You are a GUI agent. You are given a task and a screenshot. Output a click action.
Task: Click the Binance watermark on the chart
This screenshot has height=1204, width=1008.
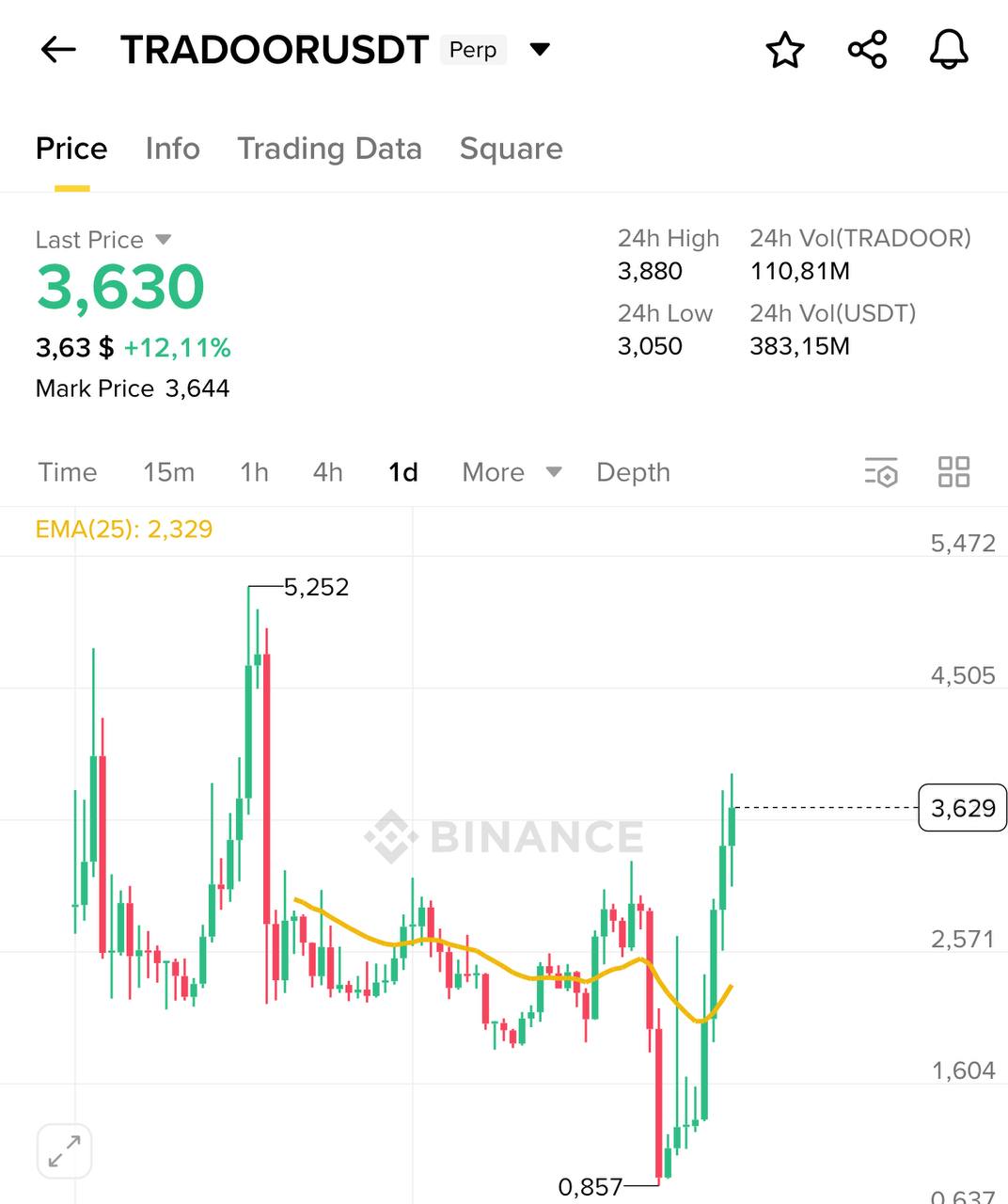pyautogui.click(x=508, y=837)
